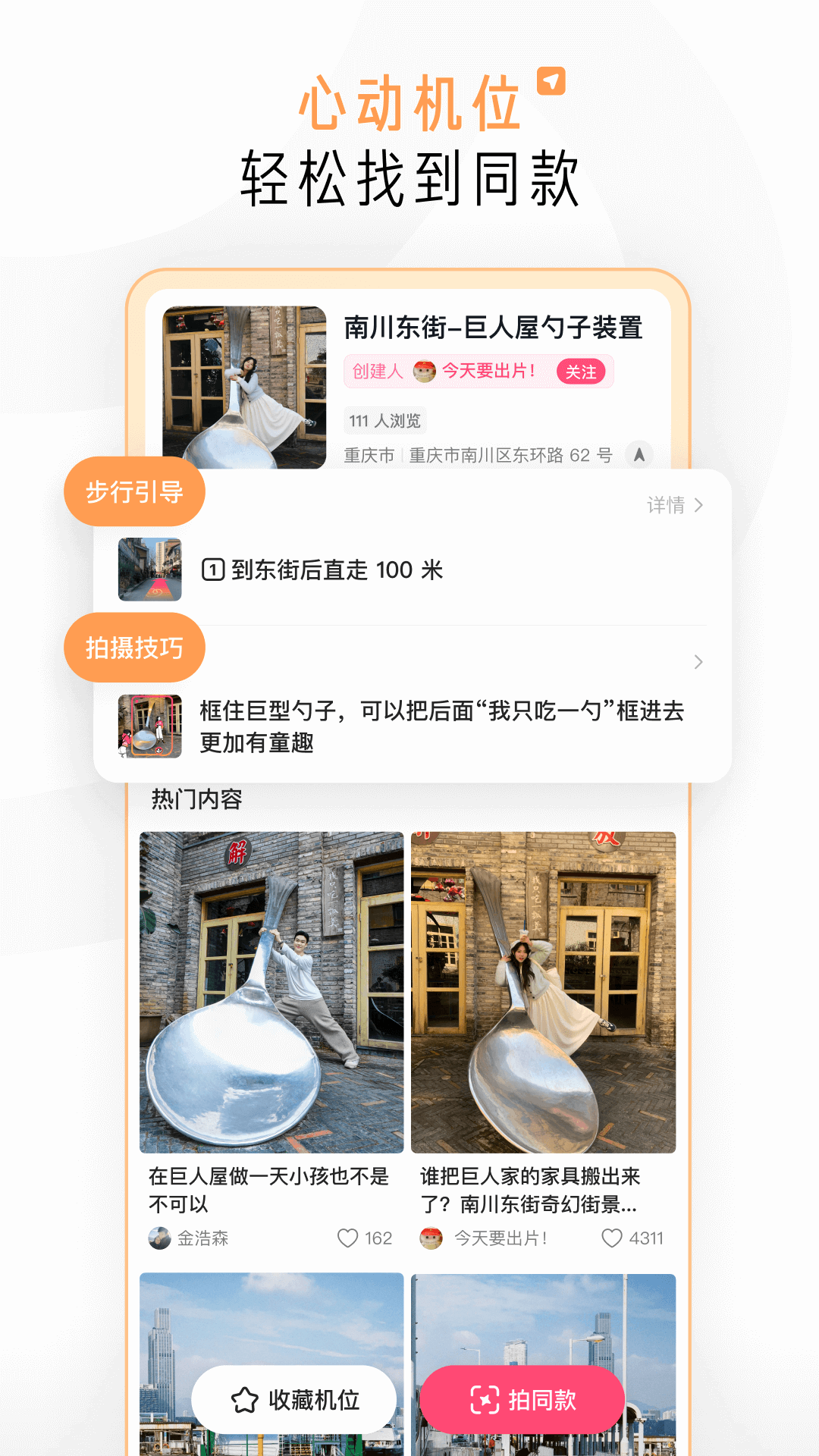Tap the camera icon inside 拍同款 button

[x=483, y=1399]
